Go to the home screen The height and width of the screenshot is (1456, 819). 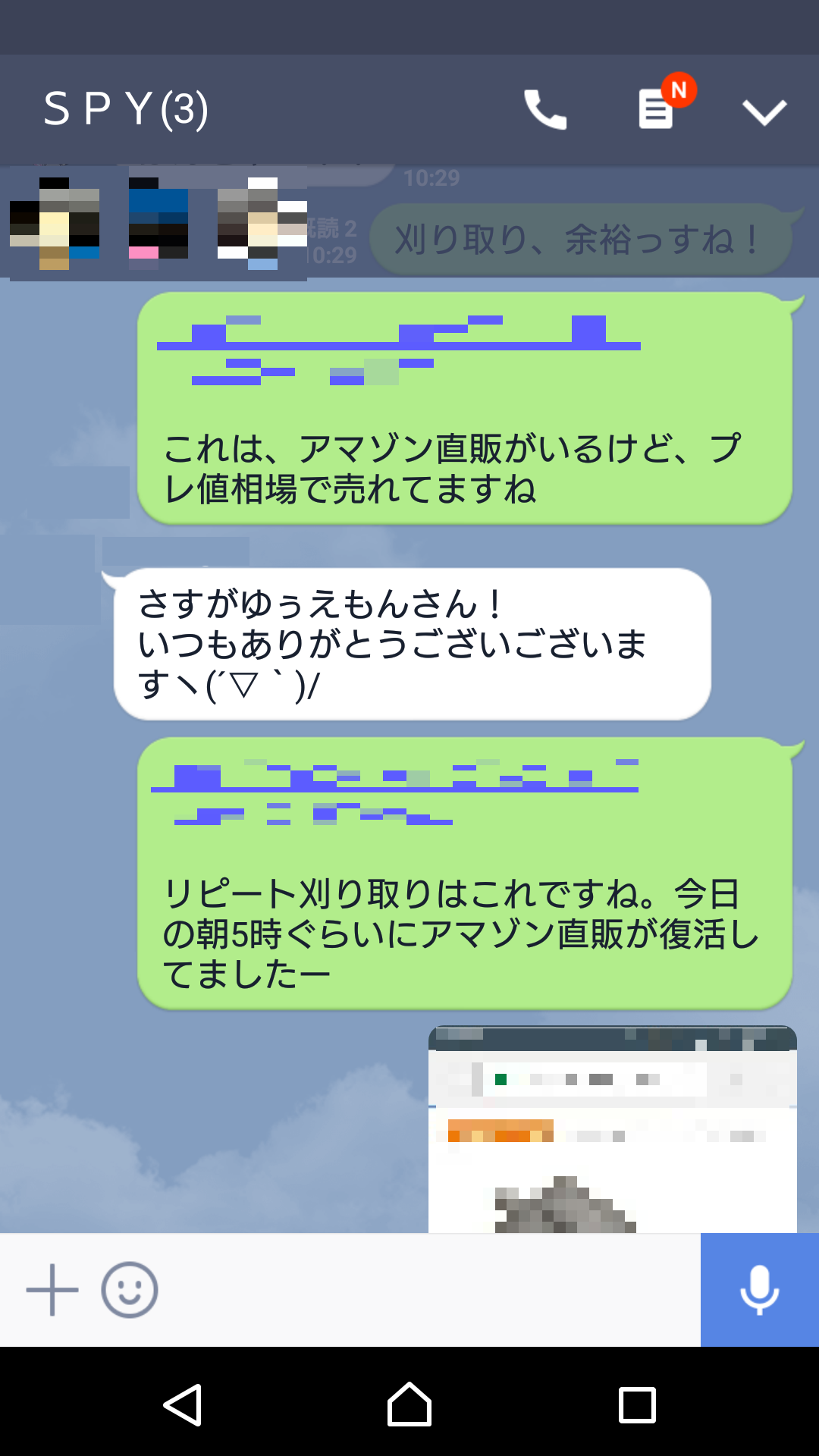409,1405
